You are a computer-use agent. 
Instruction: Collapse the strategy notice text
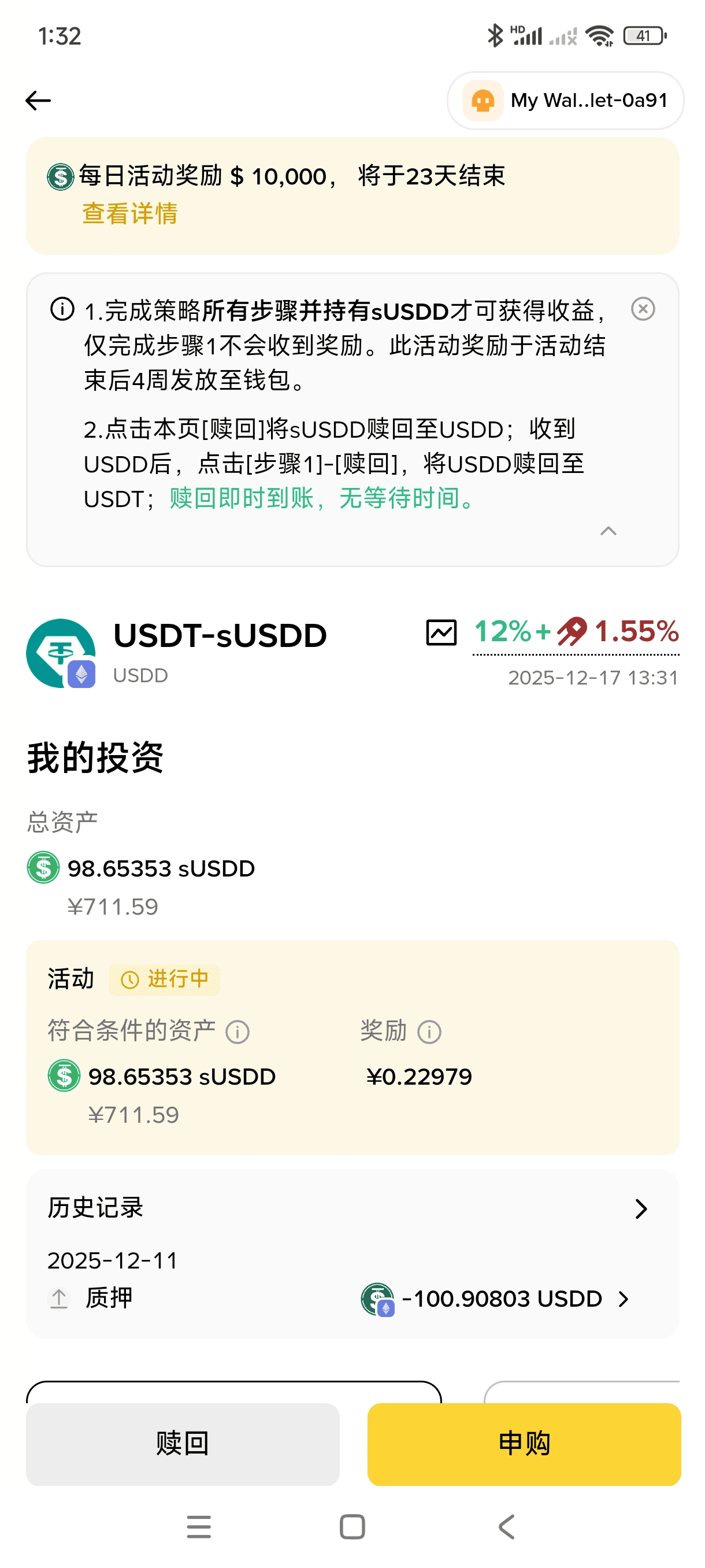tap(608, 531)
